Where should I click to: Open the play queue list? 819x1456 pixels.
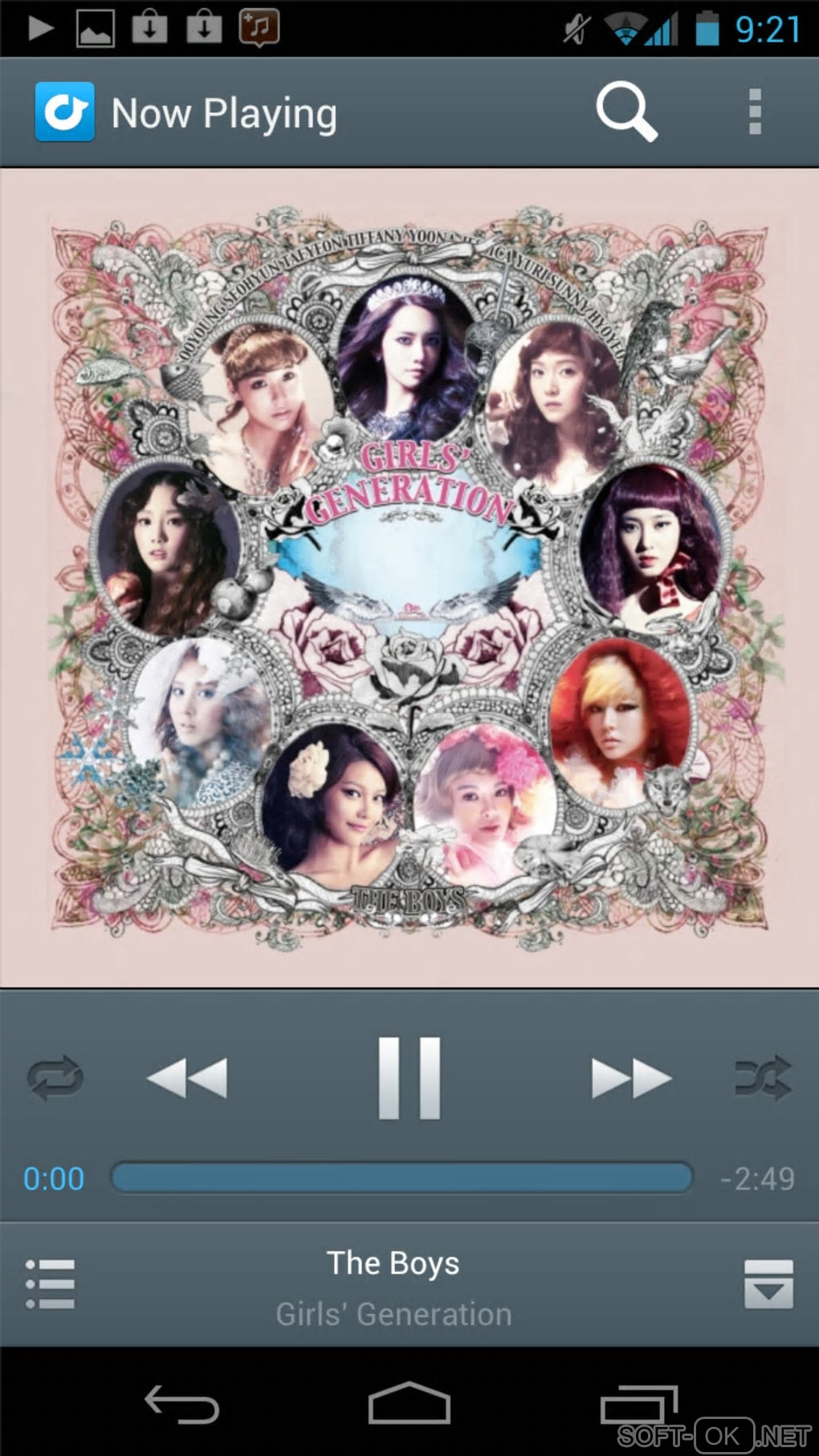51,1283
